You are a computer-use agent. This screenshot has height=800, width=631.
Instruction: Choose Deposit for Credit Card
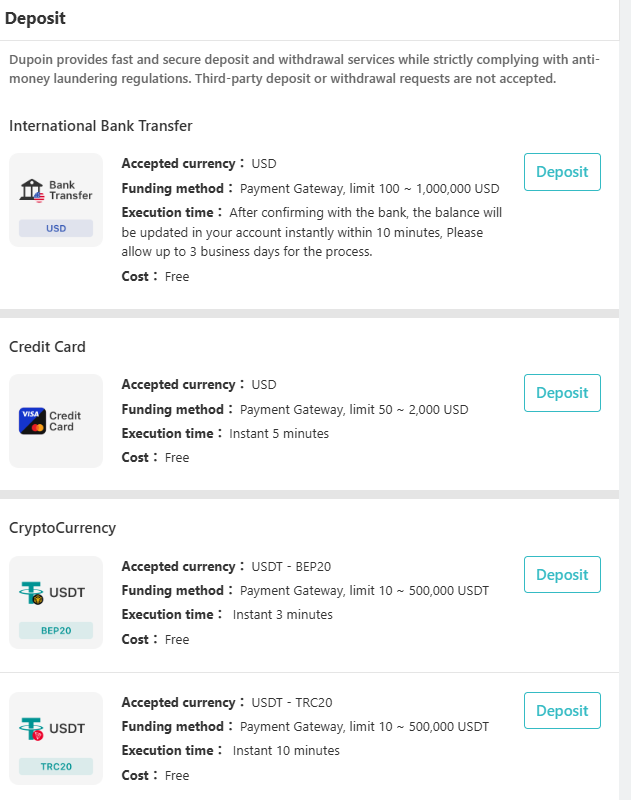point(562,393)
